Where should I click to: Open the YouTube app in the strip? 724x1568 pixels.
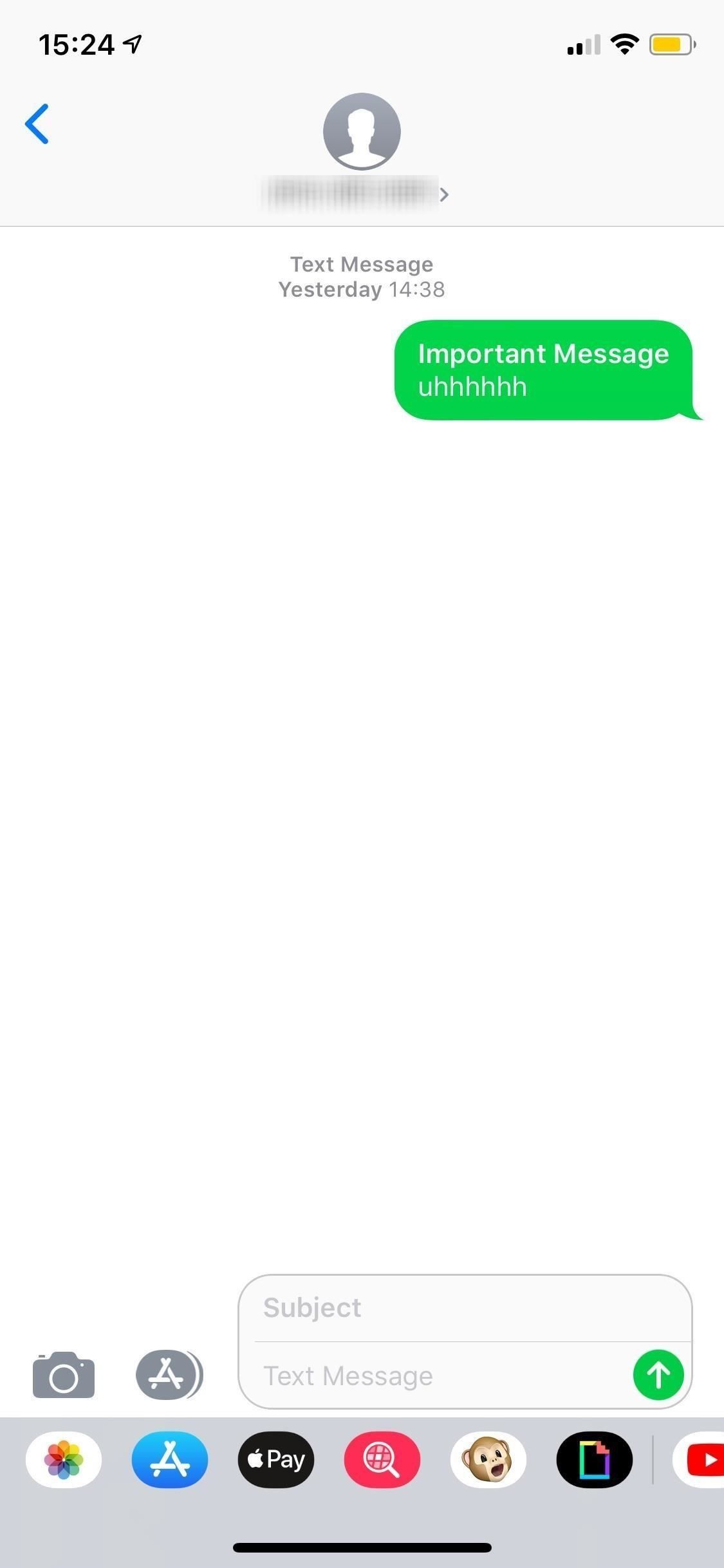click(x=701, y=1460)
